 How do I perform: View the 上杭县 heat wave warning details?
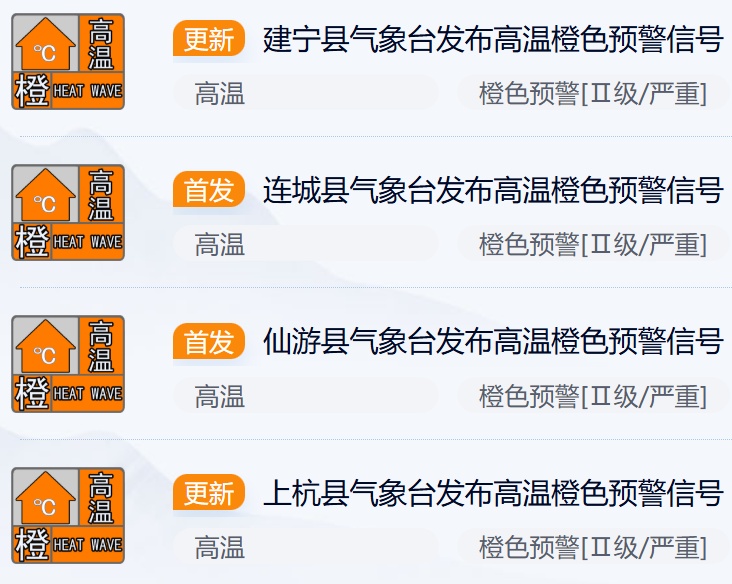pyautogui.click(x=492, y=493)
